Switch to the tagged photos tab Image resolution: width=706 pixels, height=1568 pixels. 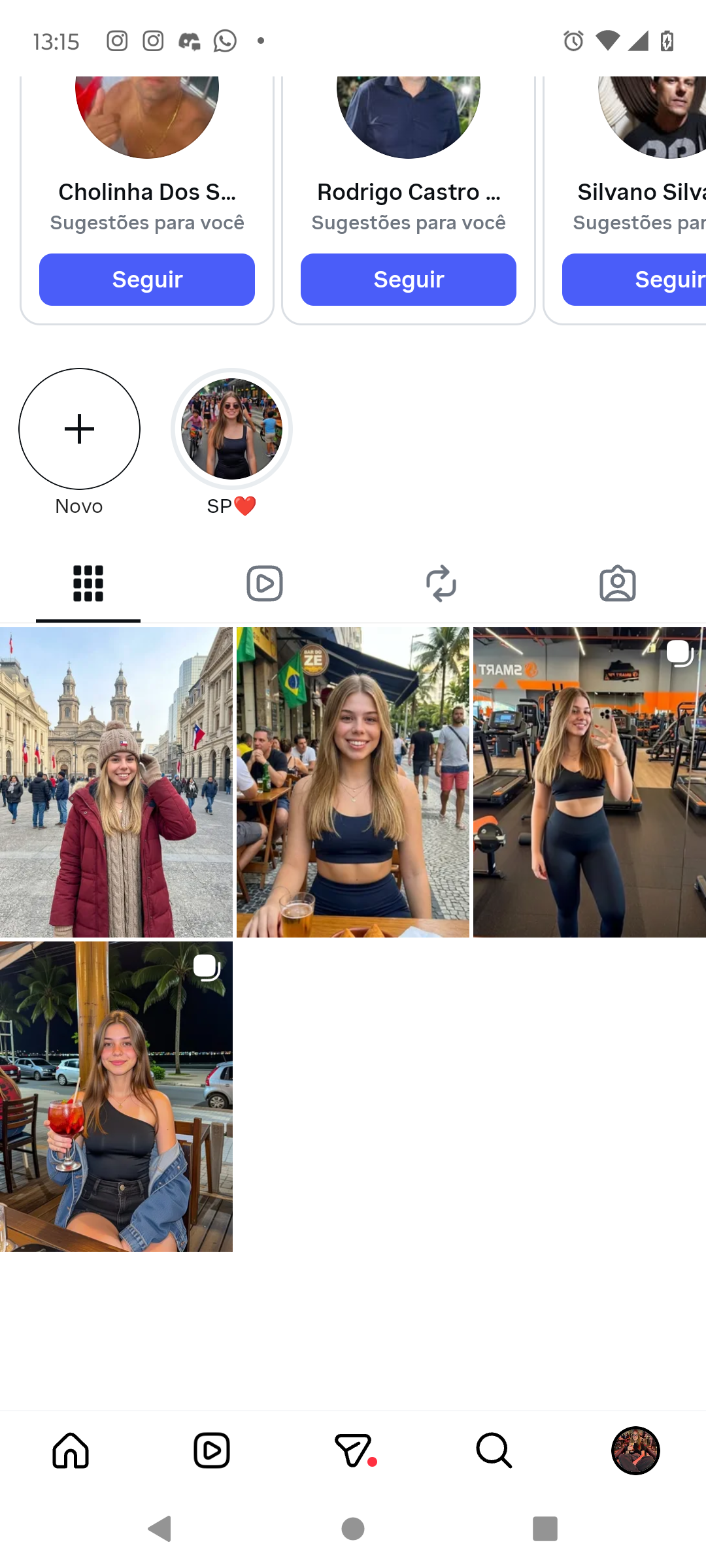pos(618,583)
